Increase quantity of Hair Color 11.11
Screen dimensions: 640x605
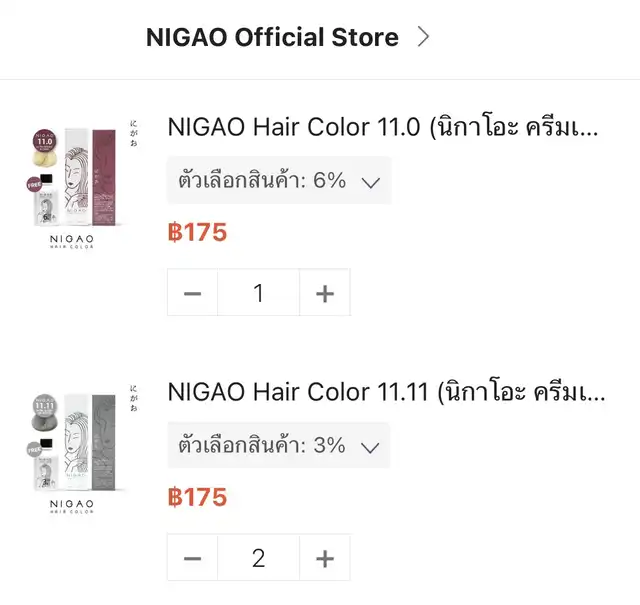click(325, 558)
